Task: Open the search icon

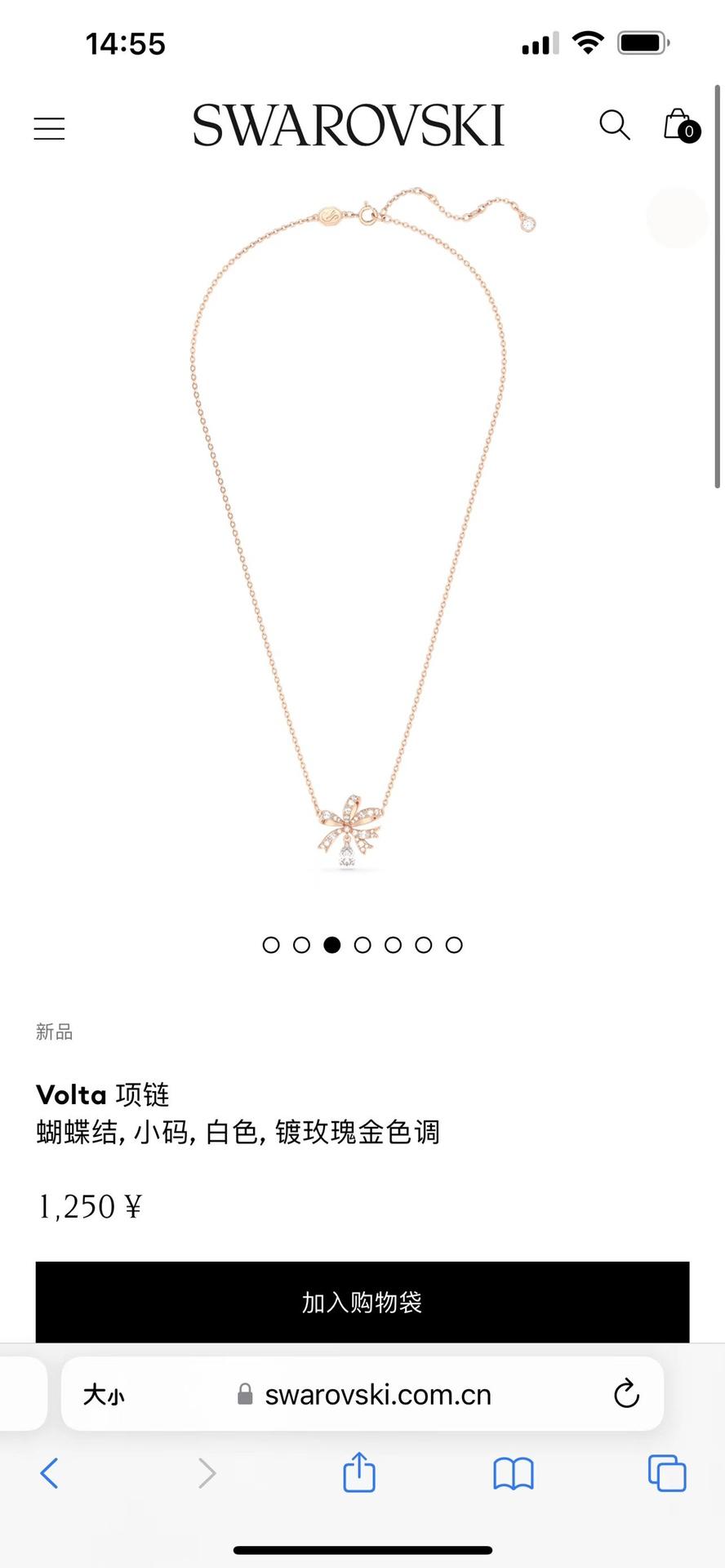Action: pyautogui.click(x=614, y=125)
